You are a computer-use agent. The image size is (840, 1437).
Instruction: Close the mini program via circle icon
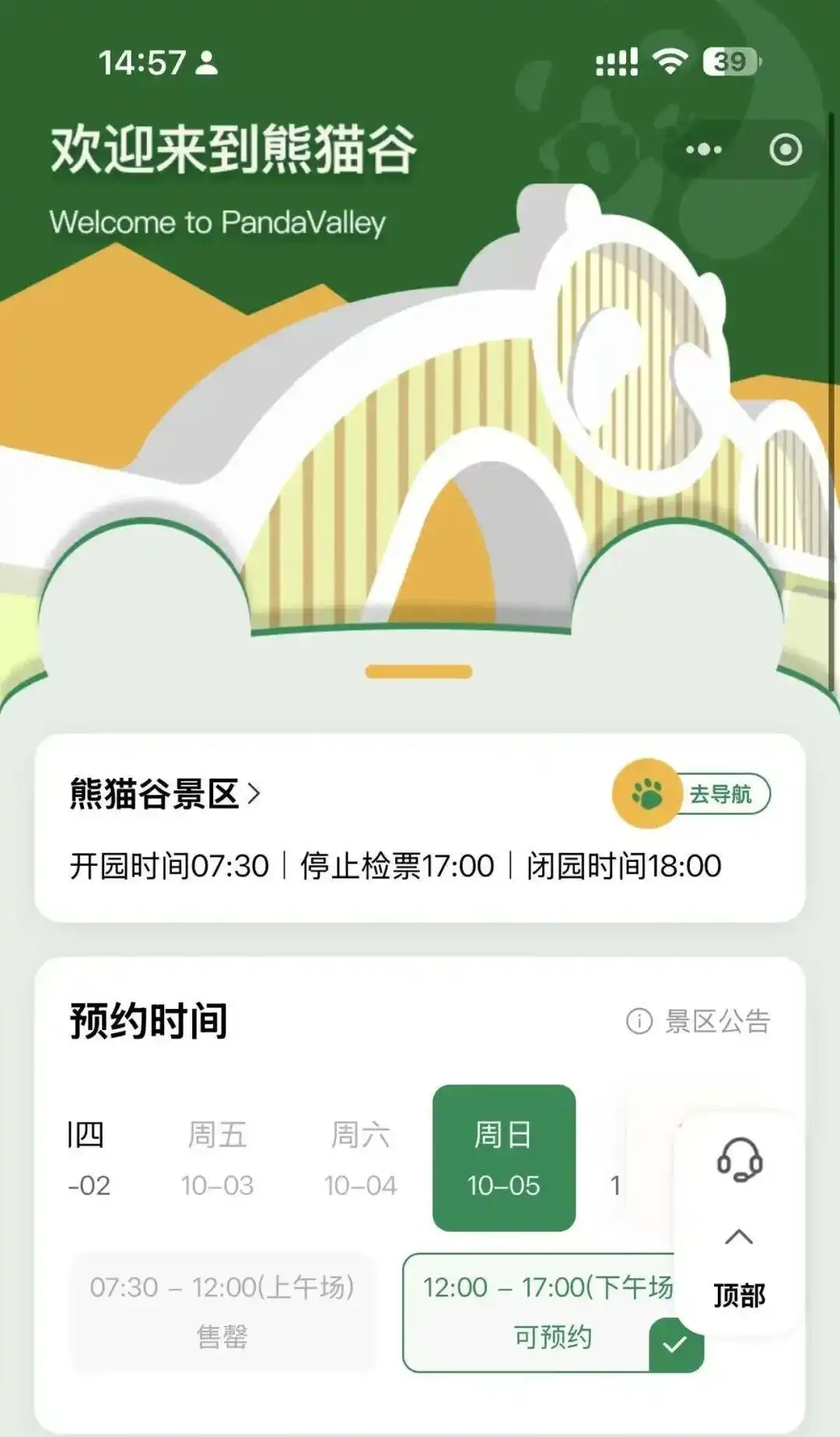coord(785,149)
